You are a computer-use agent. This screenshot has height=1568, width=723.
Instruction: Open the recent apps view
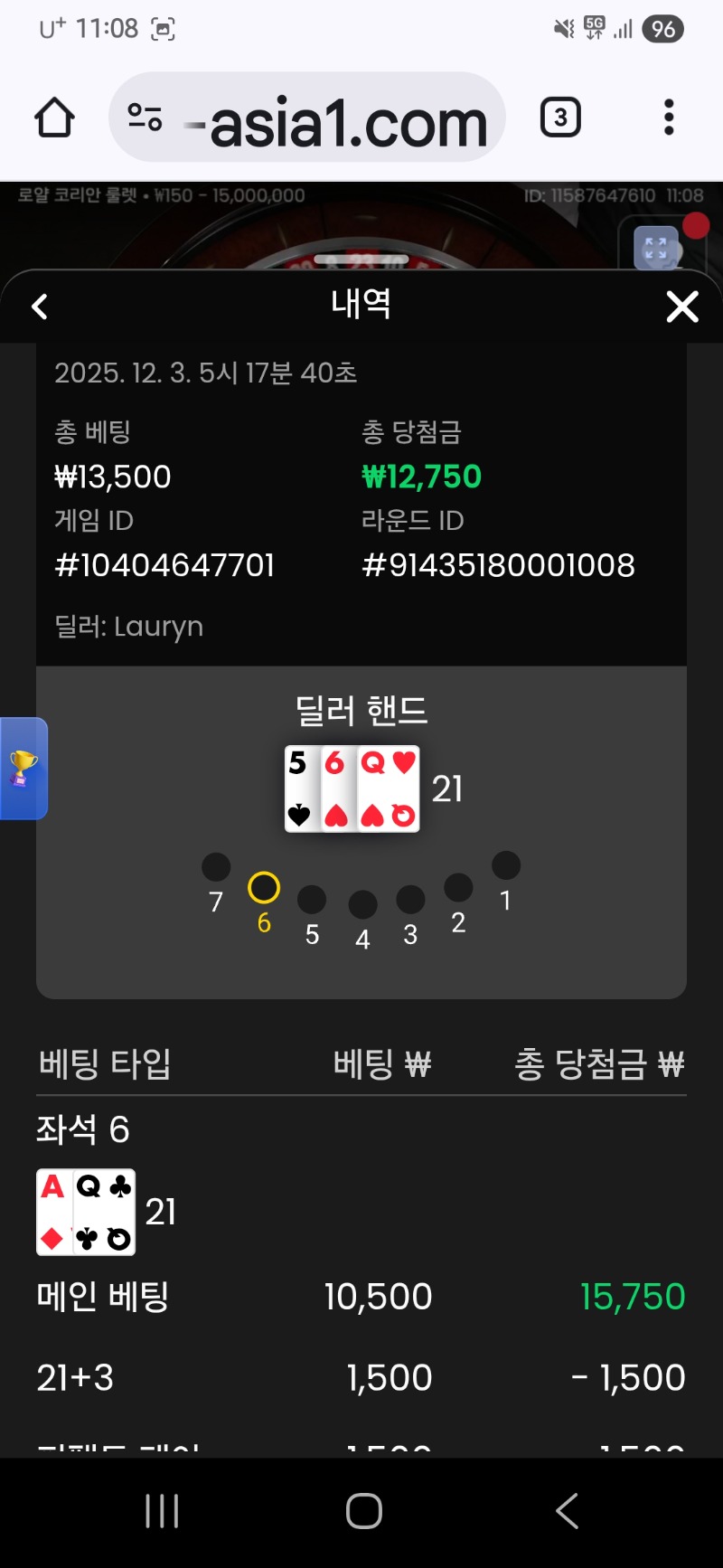coord(163,1510)
